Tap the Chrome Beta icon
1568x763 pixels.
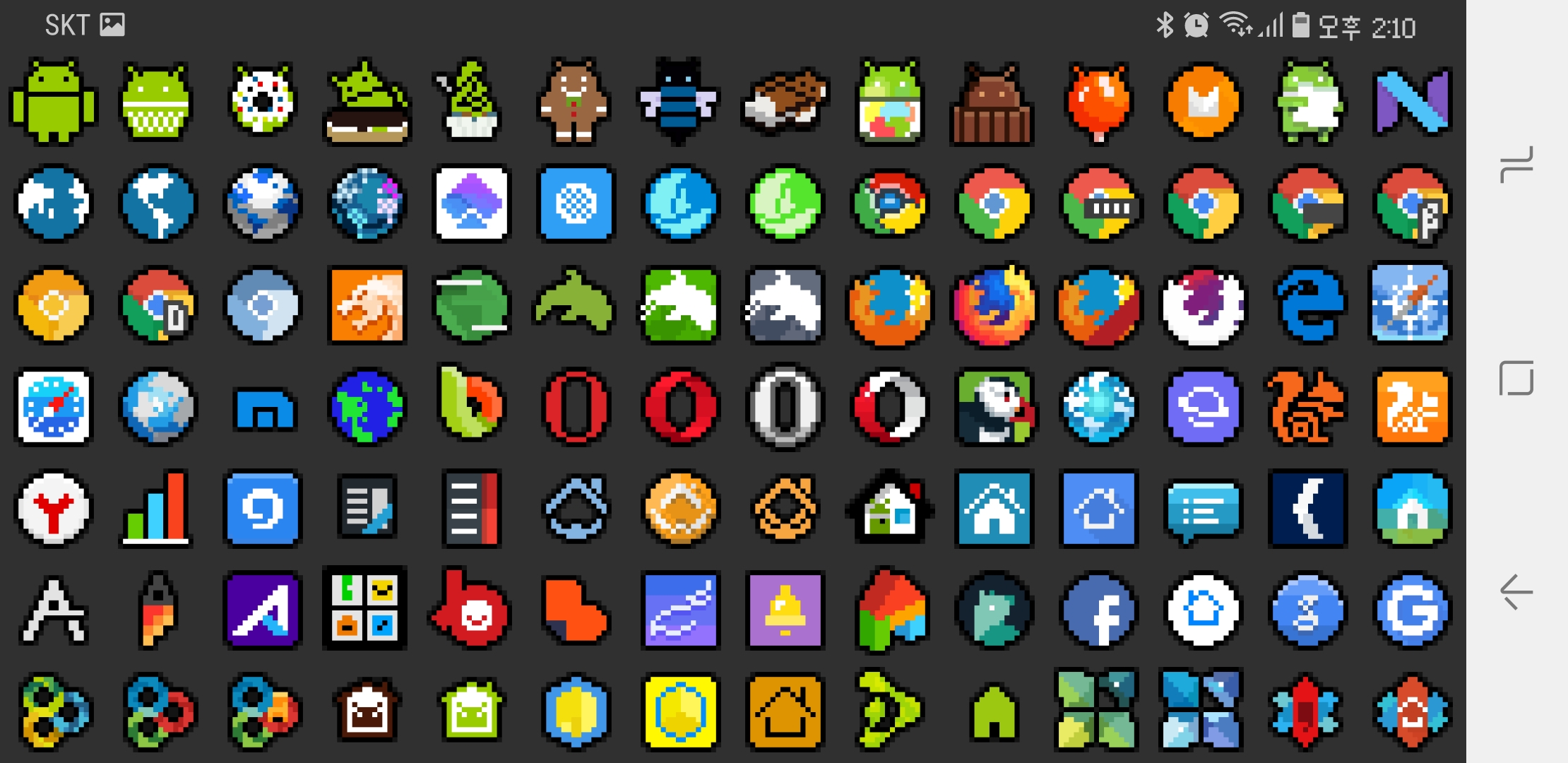1412,205
